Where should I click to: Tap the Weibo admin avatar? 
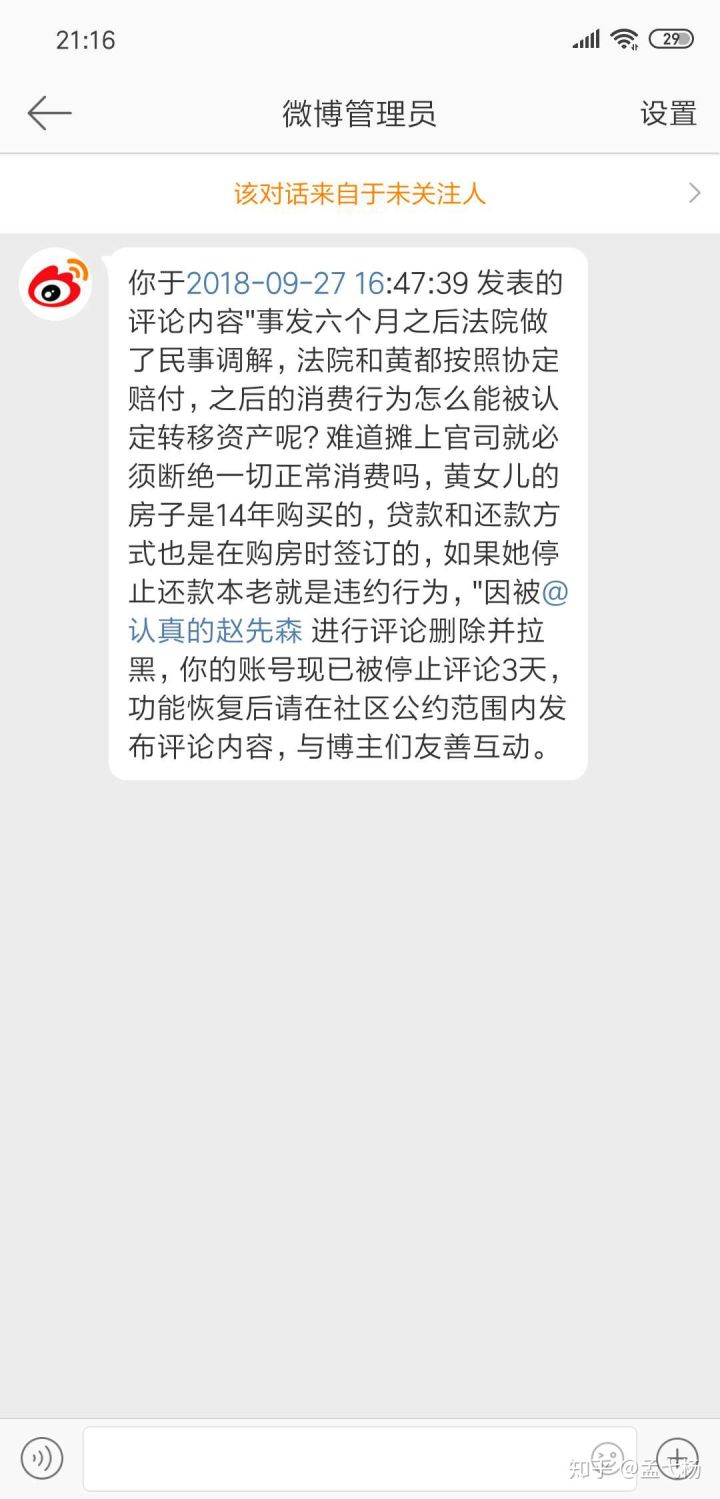pyautogui.click(x=58, y=284)
